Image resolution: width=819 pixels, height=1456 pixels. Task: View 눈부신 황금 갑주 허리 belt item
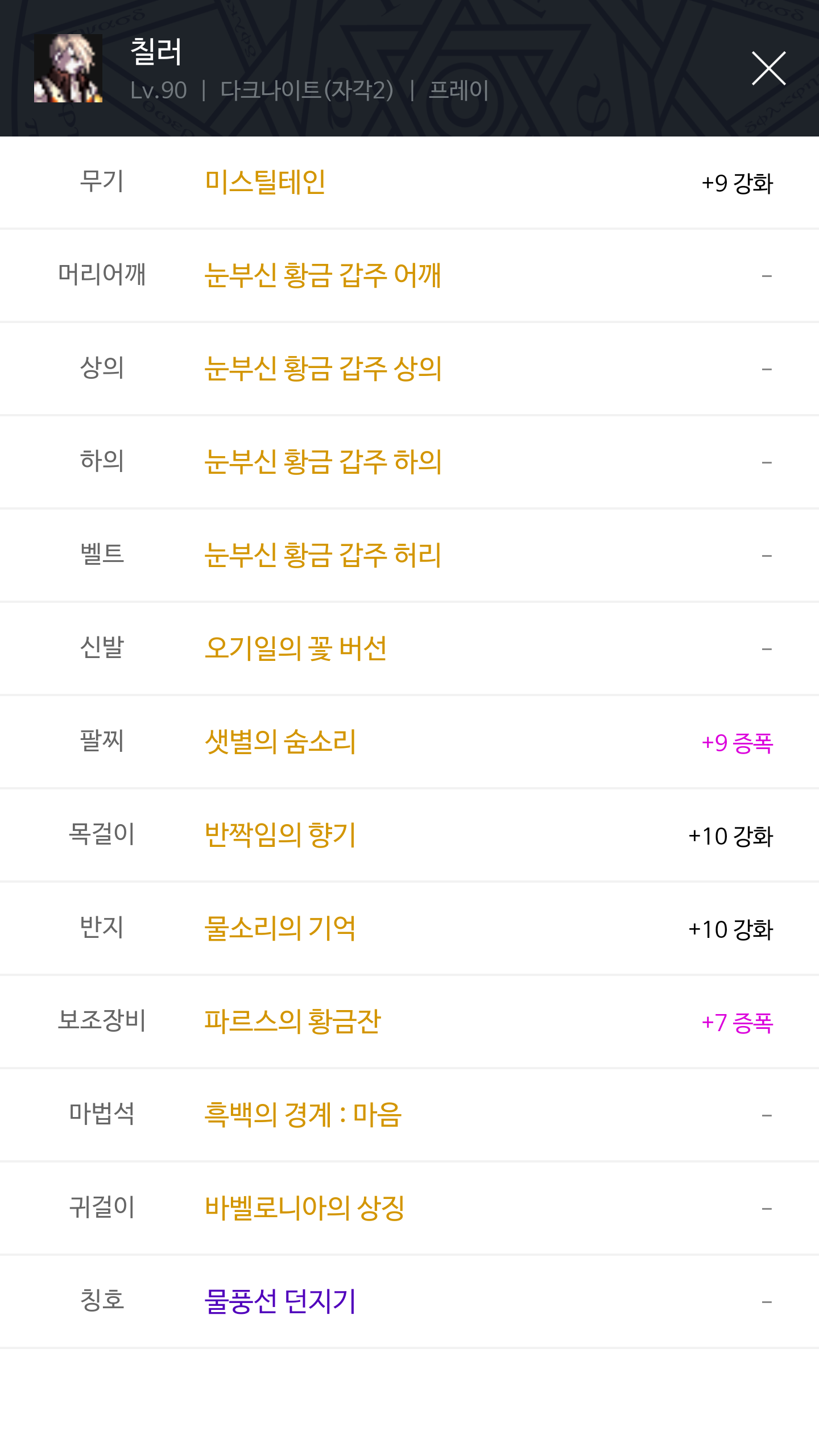tap(323, 556)
